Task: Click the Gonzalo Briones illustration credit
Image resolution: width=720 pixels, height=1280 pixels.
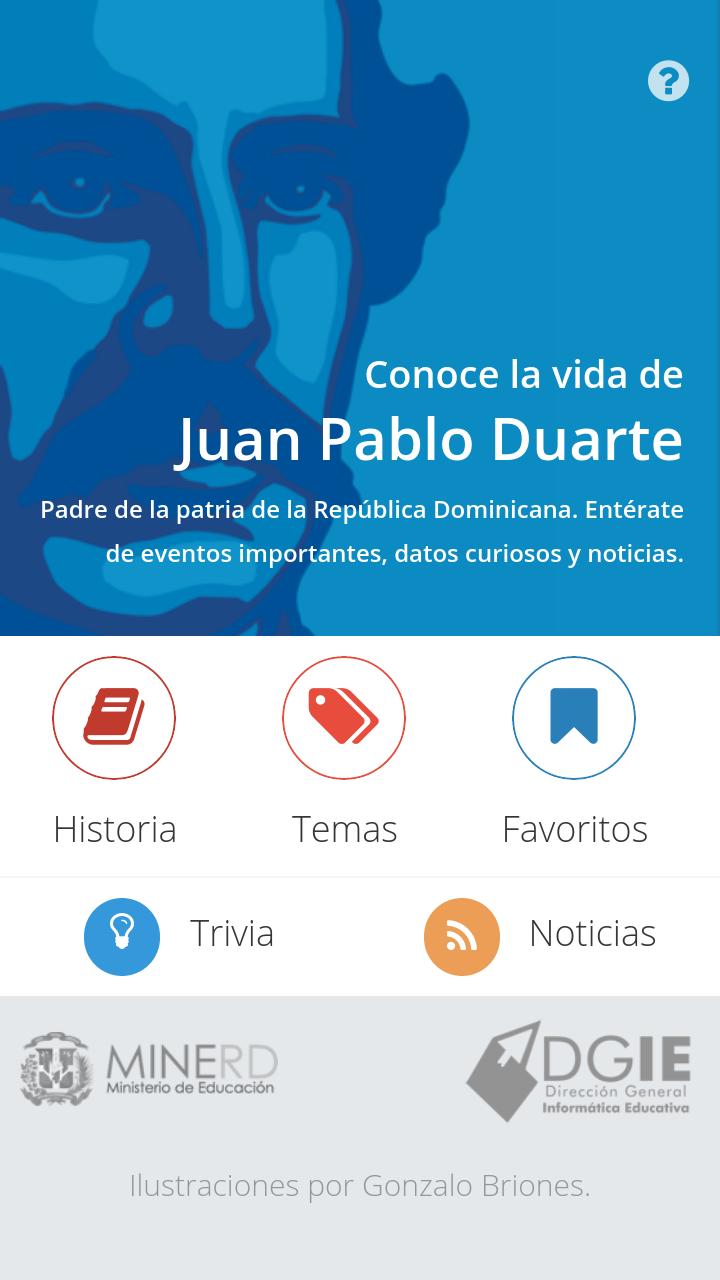Action: [x=360, y=1186]
